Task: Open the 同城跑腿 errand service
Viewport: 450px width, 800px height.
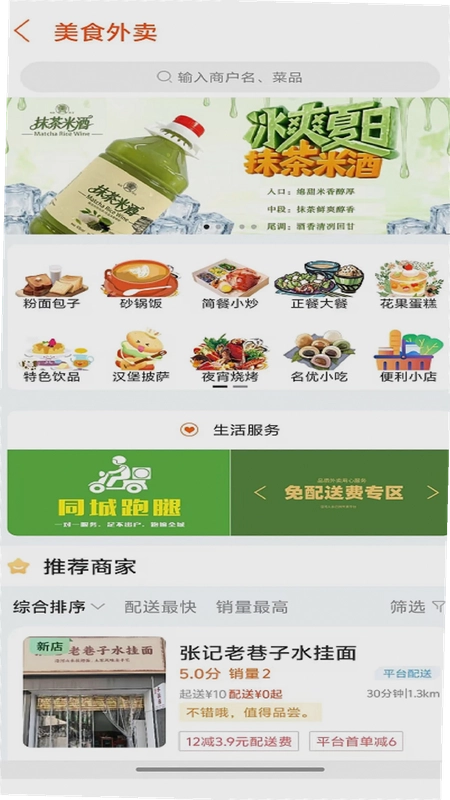Action: click(119, 492)
